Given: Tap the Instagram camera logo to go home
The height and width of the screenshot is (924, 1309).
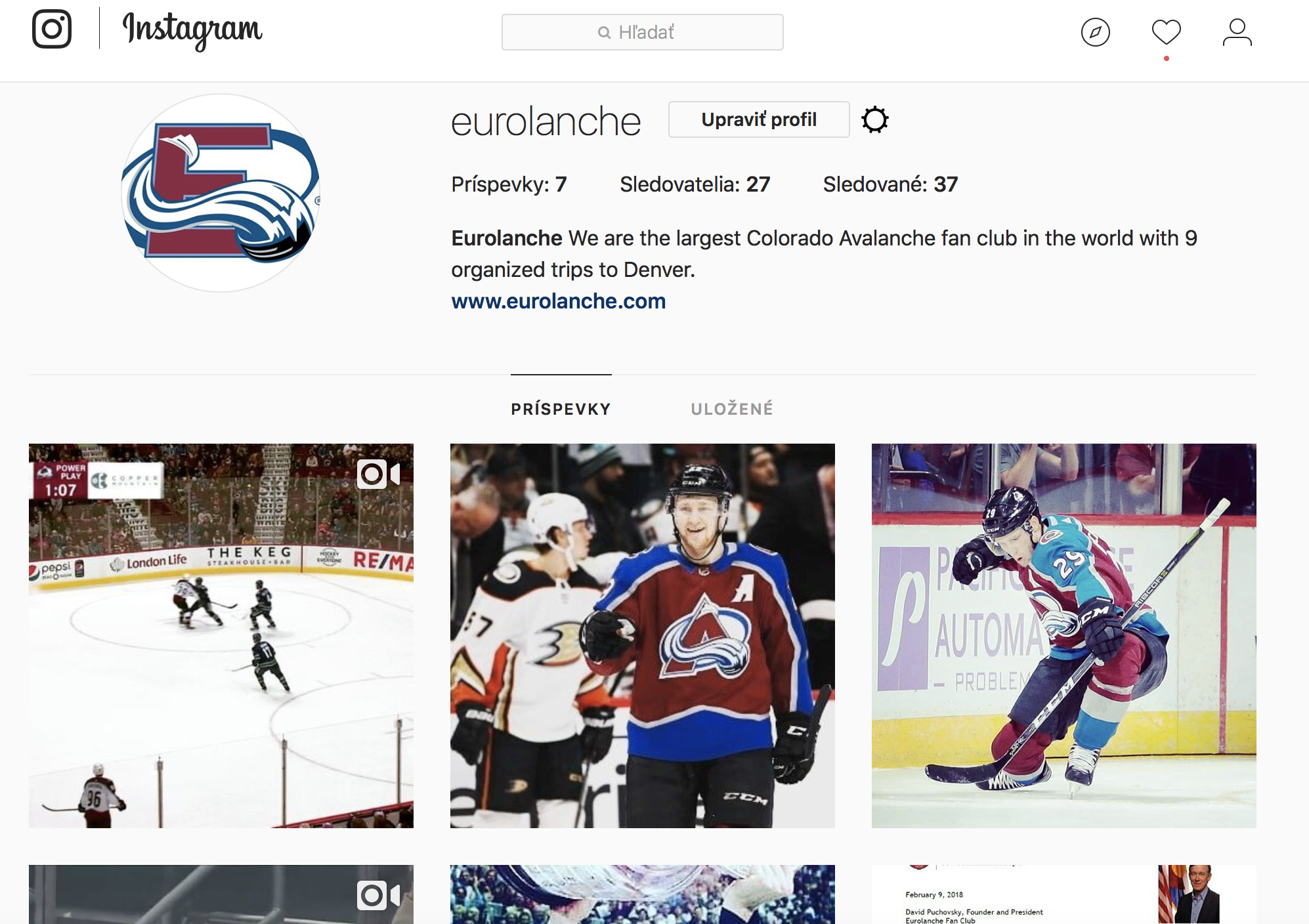Looking at the screenshot, I should click(x=52, y=29).
